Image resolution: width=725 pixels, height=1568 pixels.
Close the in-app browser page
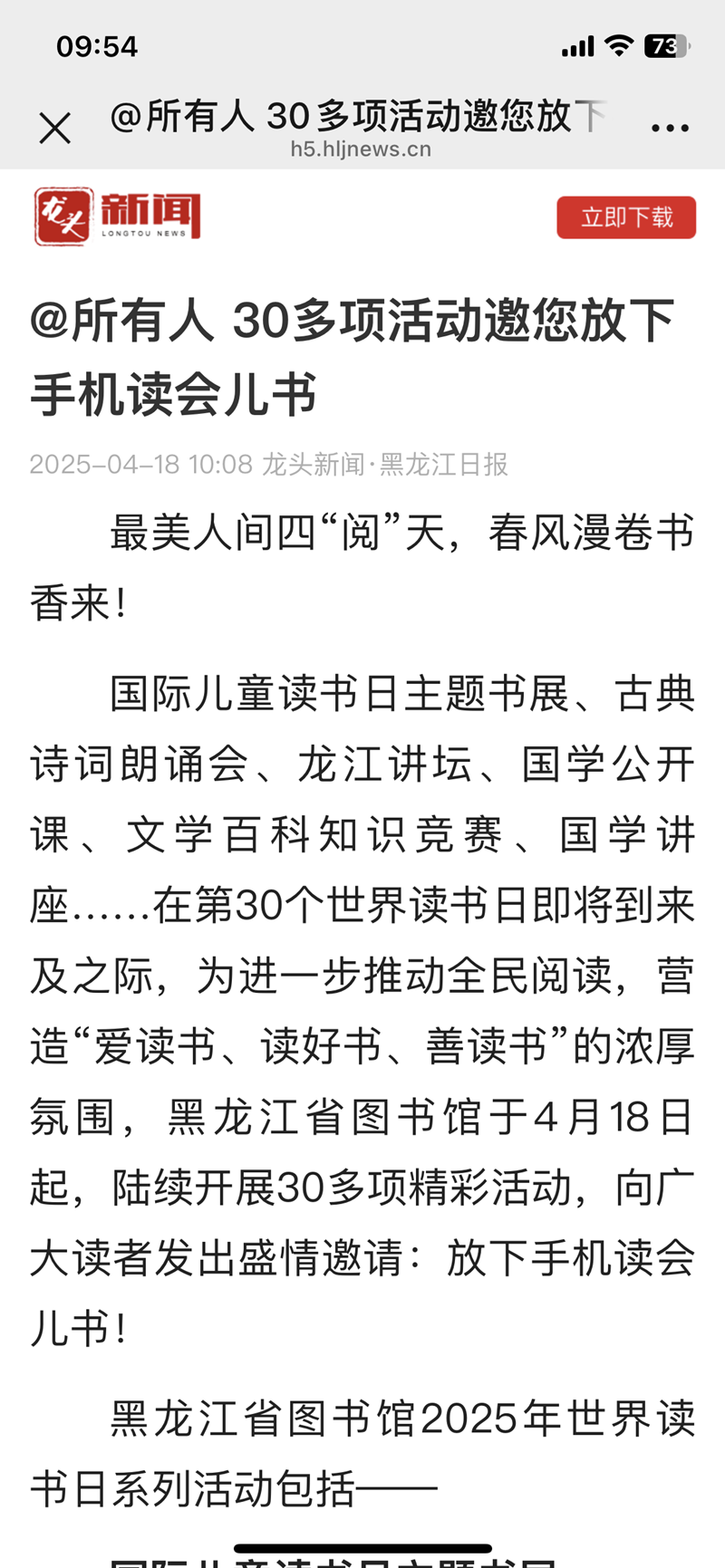coord(54,129)
